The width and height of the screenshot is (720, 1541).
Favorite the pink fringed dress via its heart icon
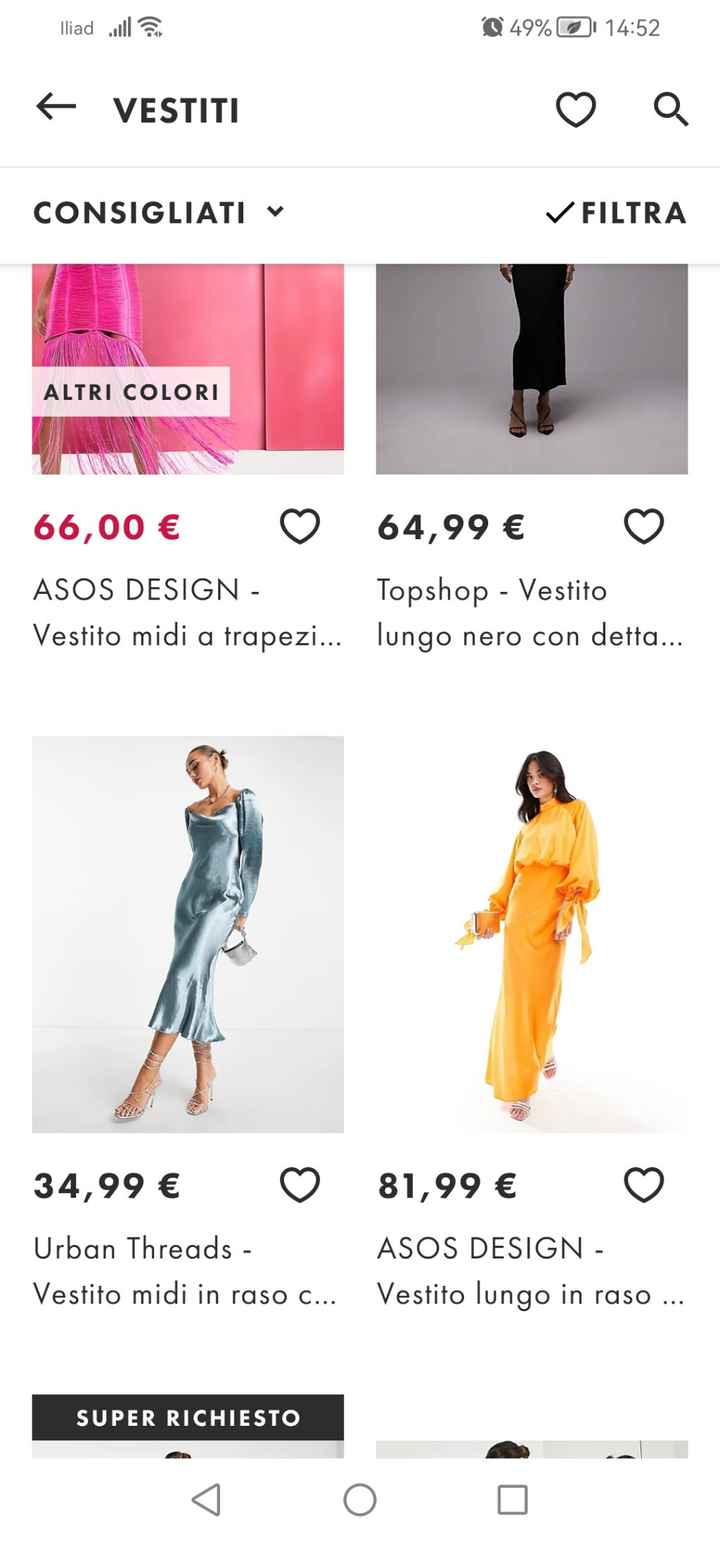pyautogui.click(x=300, y=525)
